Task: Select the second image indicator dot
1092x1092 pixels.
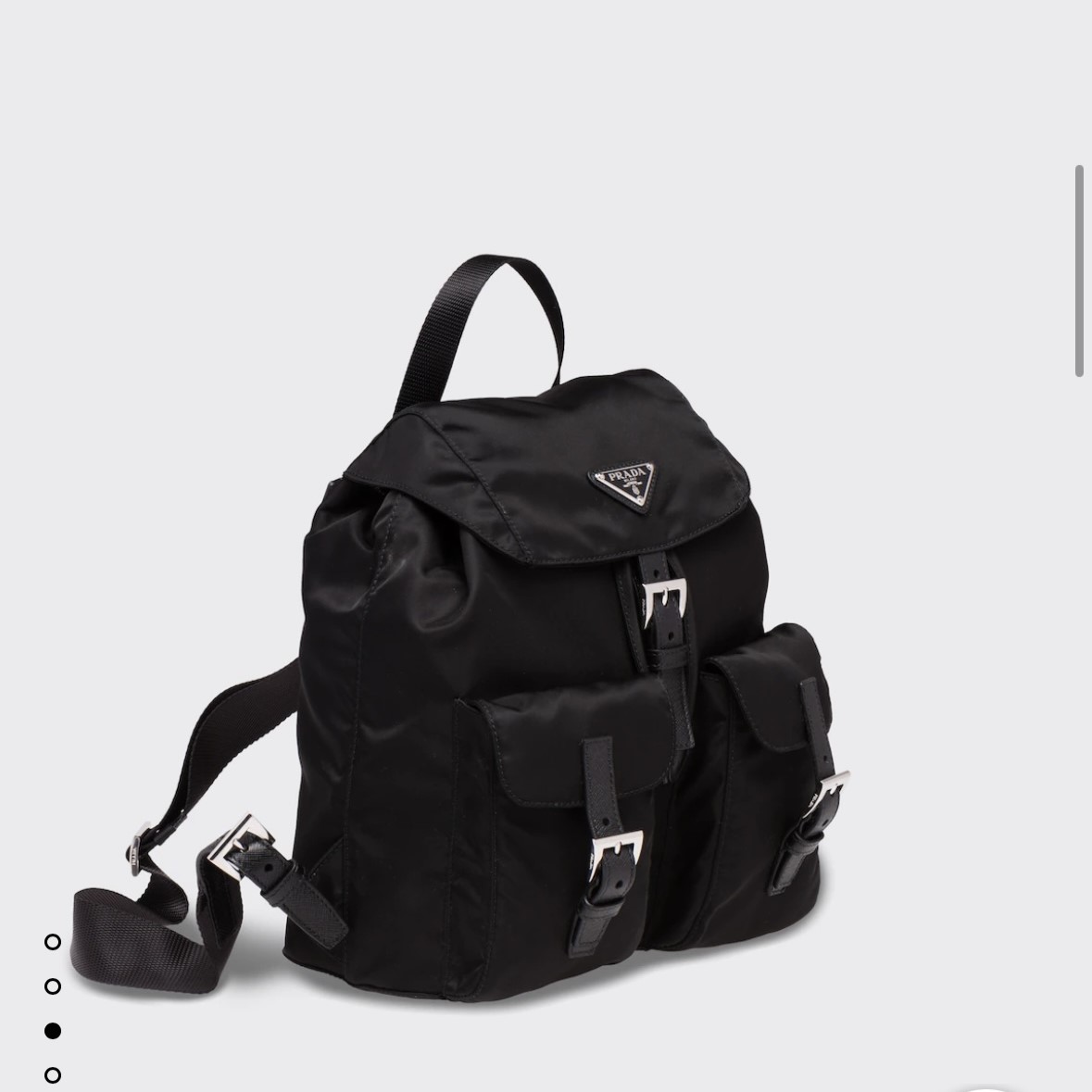Action: (x=53, y=986)
